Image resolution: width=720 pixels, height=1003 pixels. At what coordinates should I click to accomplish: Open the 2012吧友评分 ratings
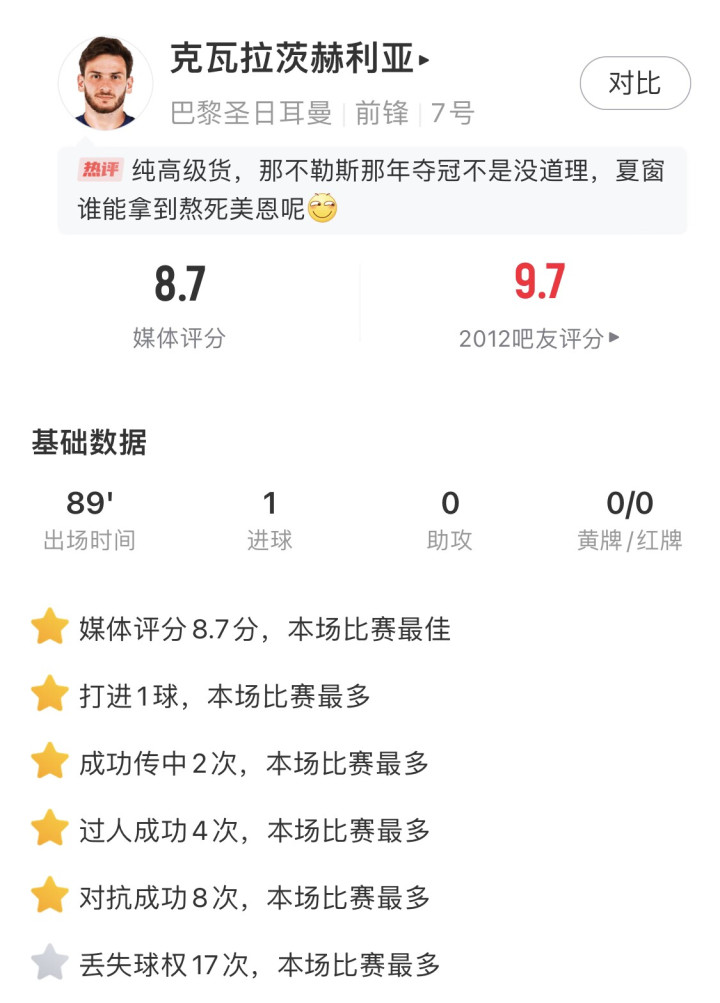point(539,339)
